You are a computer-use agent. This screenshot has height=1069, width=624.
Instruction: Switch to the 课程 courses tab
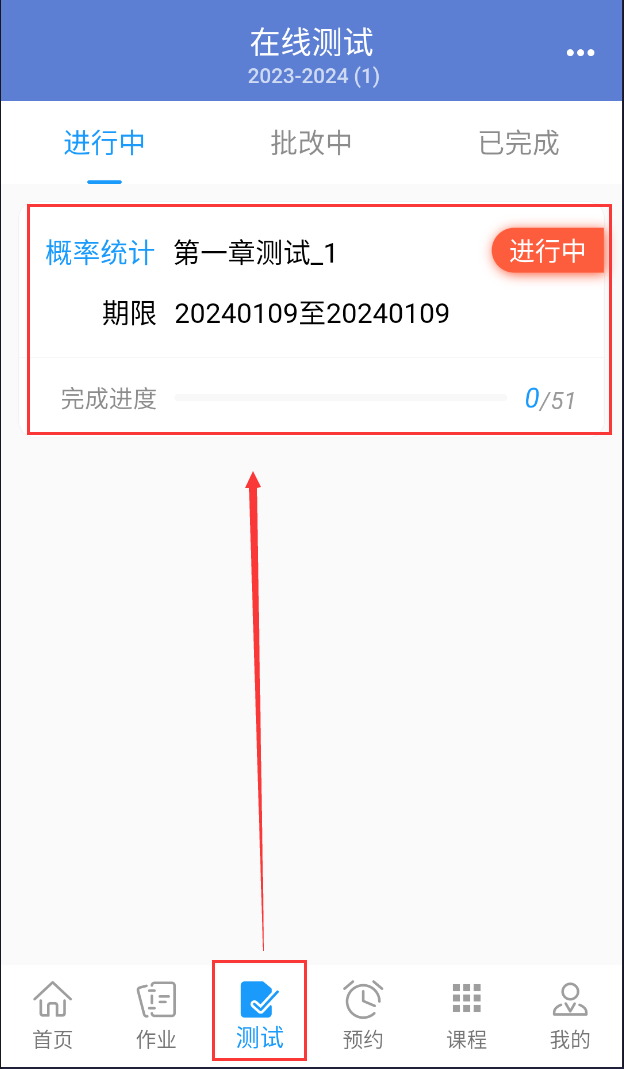coord(466,1013)
